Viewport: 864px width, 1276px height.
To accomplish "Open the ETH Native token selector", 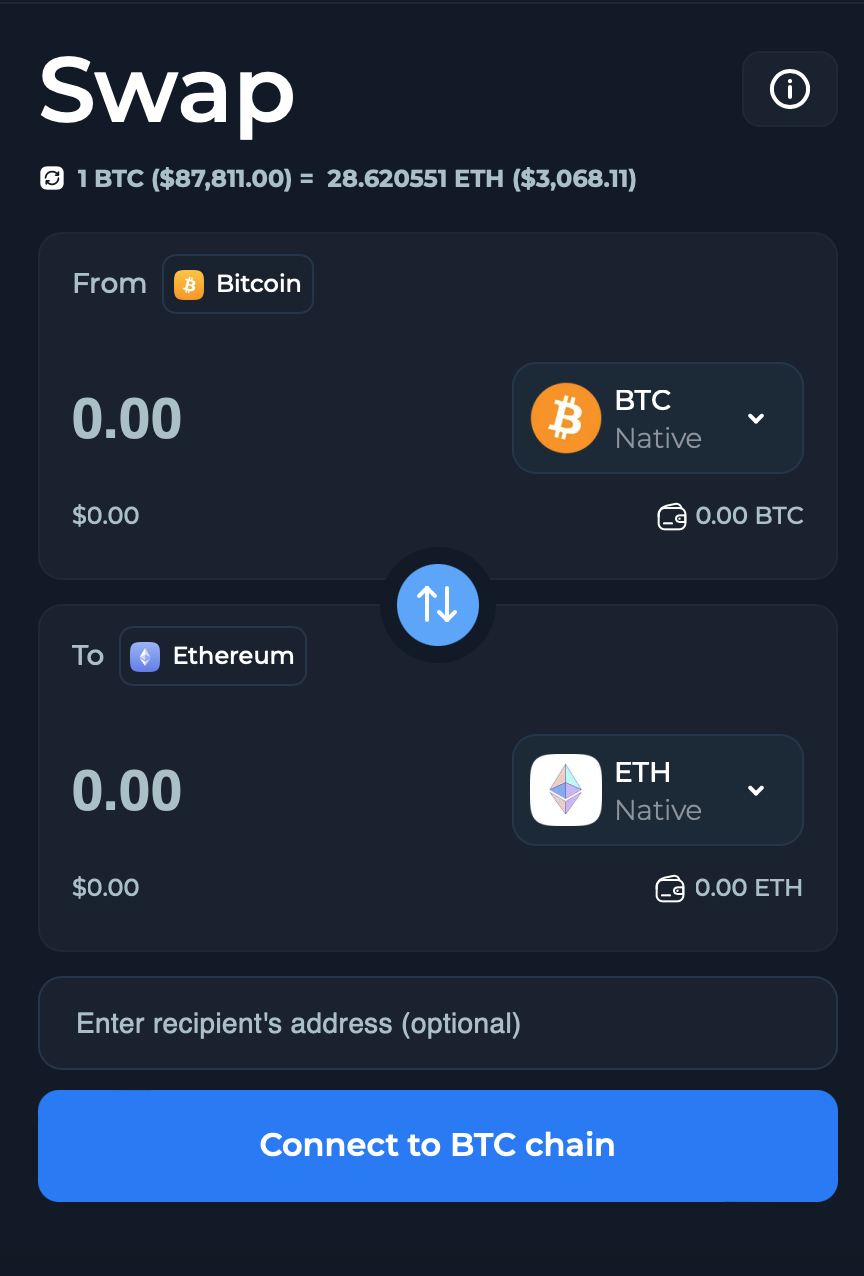I will click(657, 790).
